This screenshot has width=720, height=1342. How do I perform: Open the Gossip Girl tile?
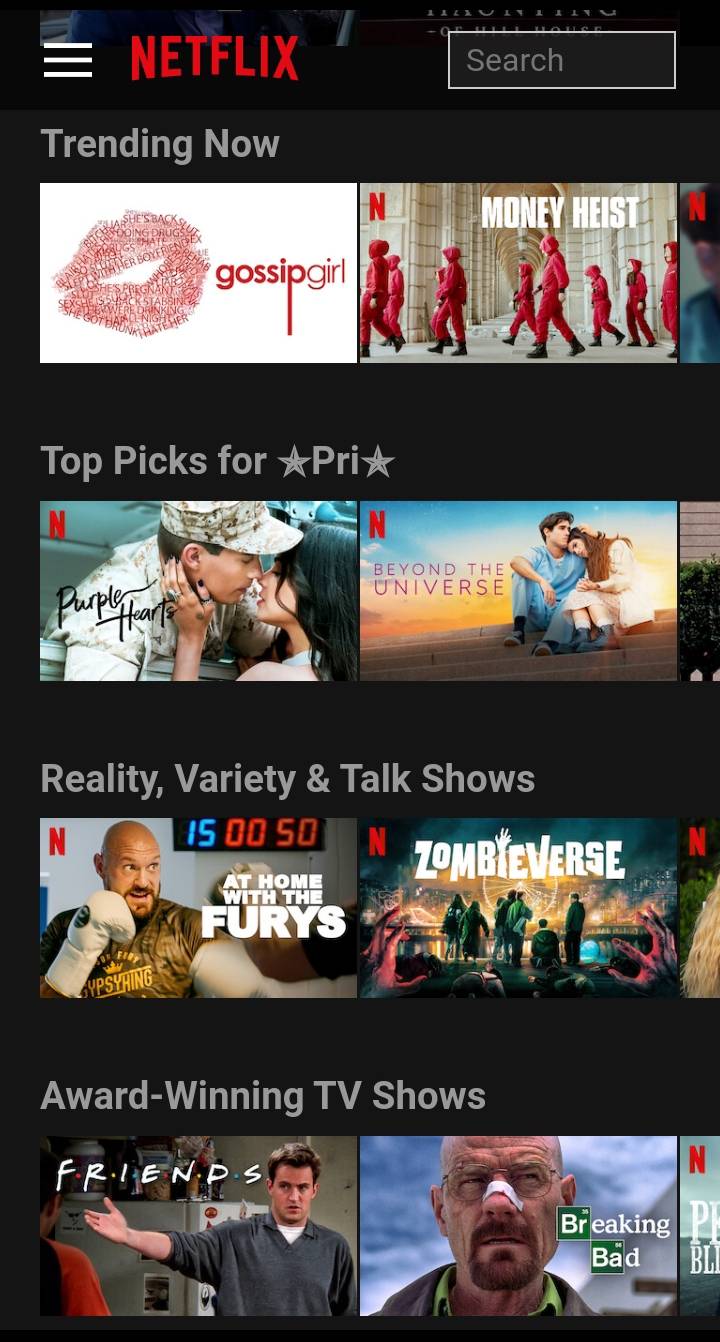tap(198, 272)
